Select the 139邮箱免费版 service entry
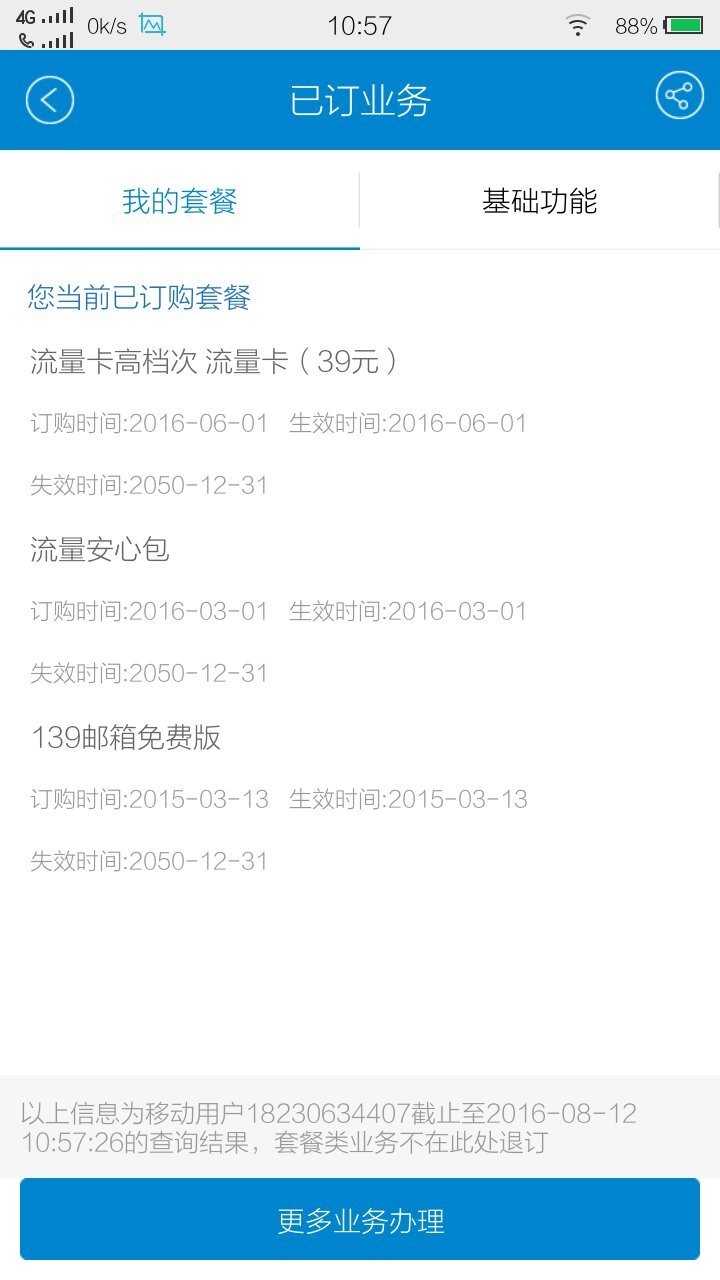 (126, 737)
